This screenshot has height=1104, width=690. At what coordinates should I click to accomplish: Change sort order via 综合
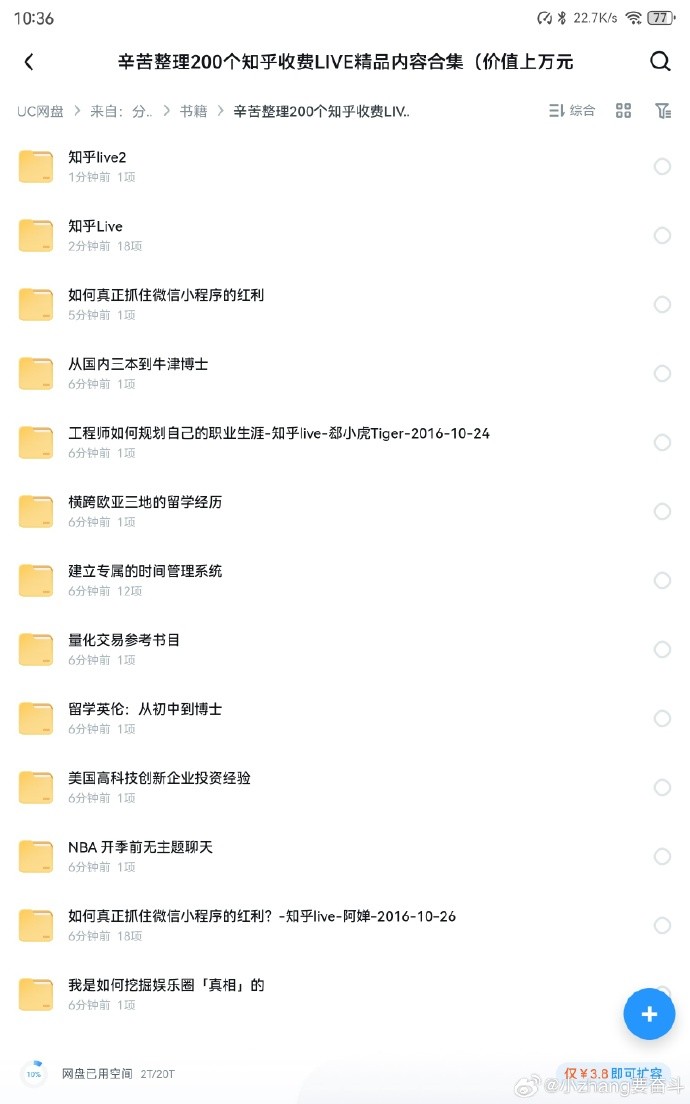click(572, 111)
